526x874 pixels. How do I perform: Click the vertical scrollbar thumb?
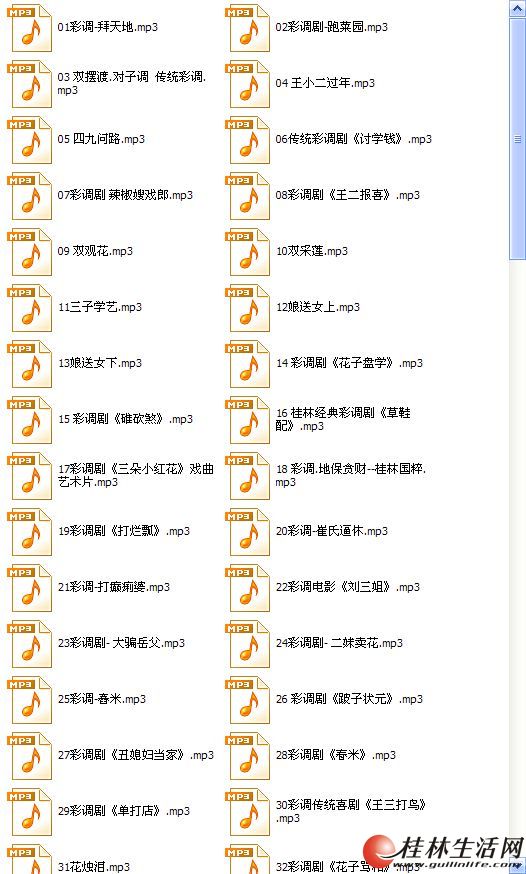coord(517,138)
